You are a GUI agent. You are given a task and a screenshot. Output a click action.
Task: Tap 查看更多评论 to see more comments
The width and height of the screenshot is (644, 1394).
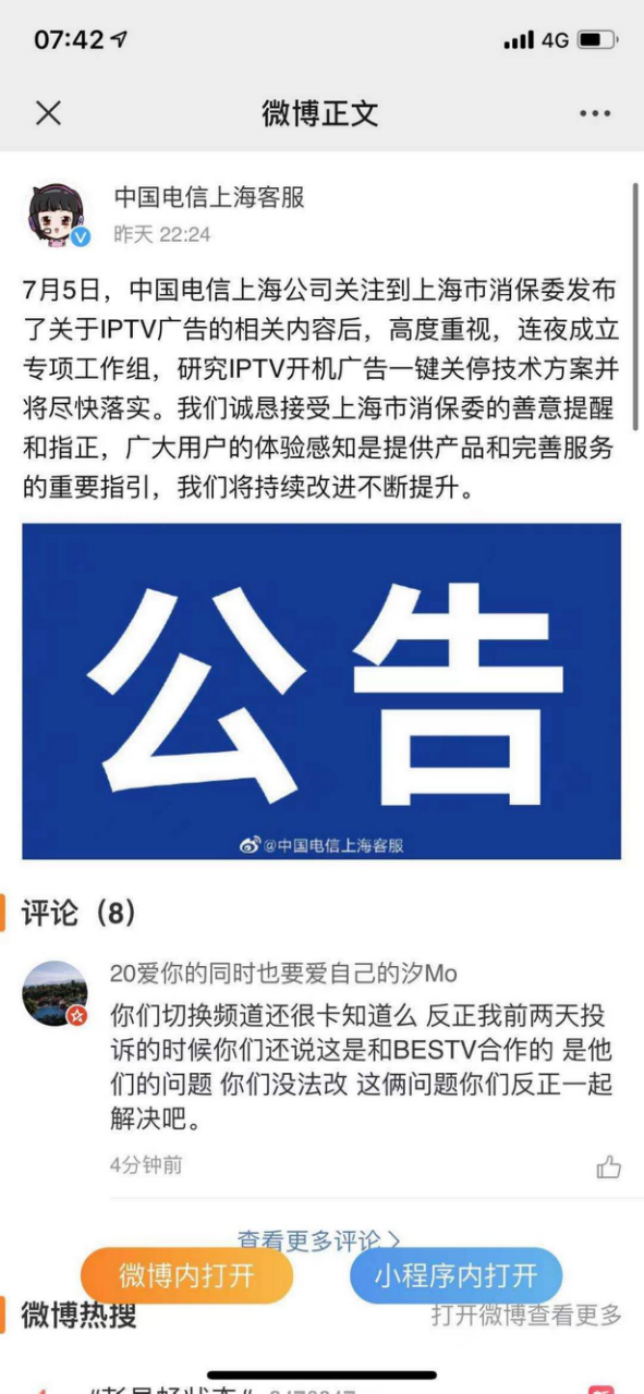(x=320, y=1240)
